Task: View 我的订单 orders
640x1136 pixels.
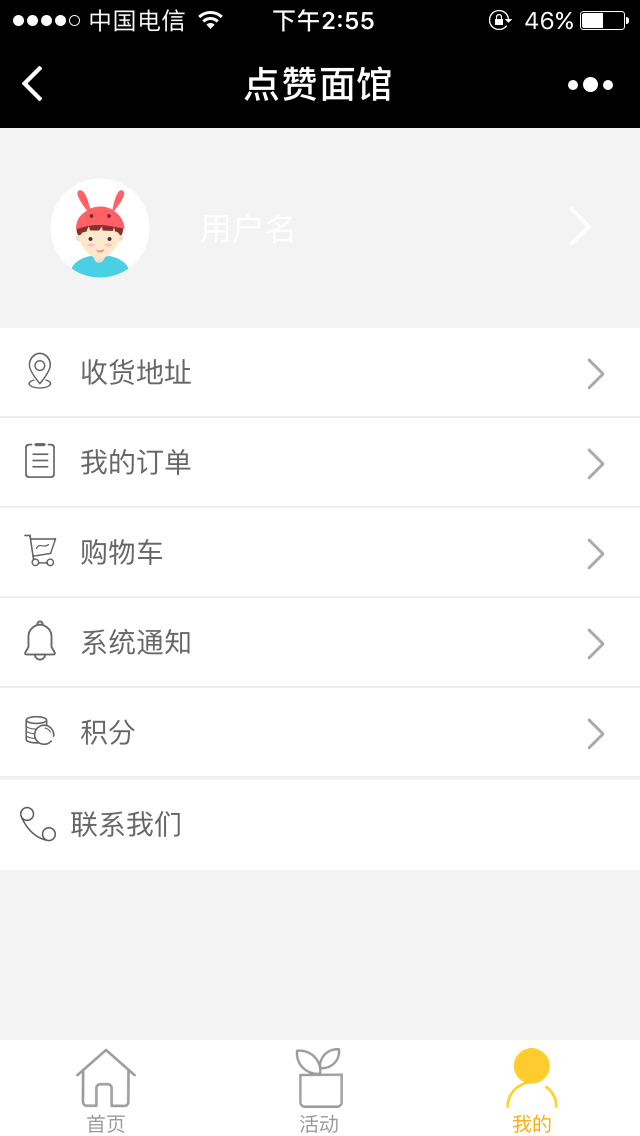Action: coord(320,462)
